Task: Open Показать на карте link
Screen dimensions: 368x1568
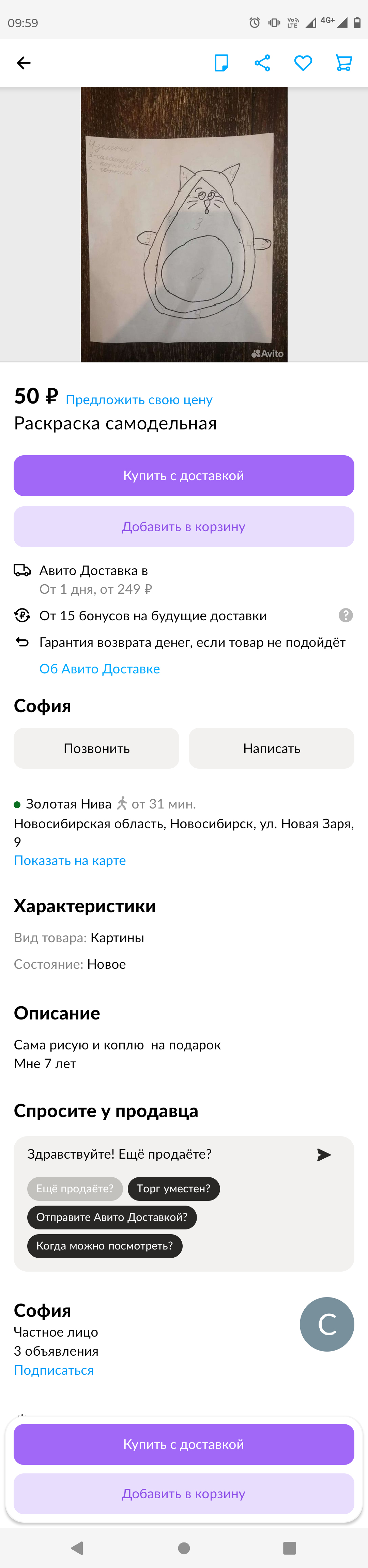Action: pyautogui.click(x=70, y=861)
